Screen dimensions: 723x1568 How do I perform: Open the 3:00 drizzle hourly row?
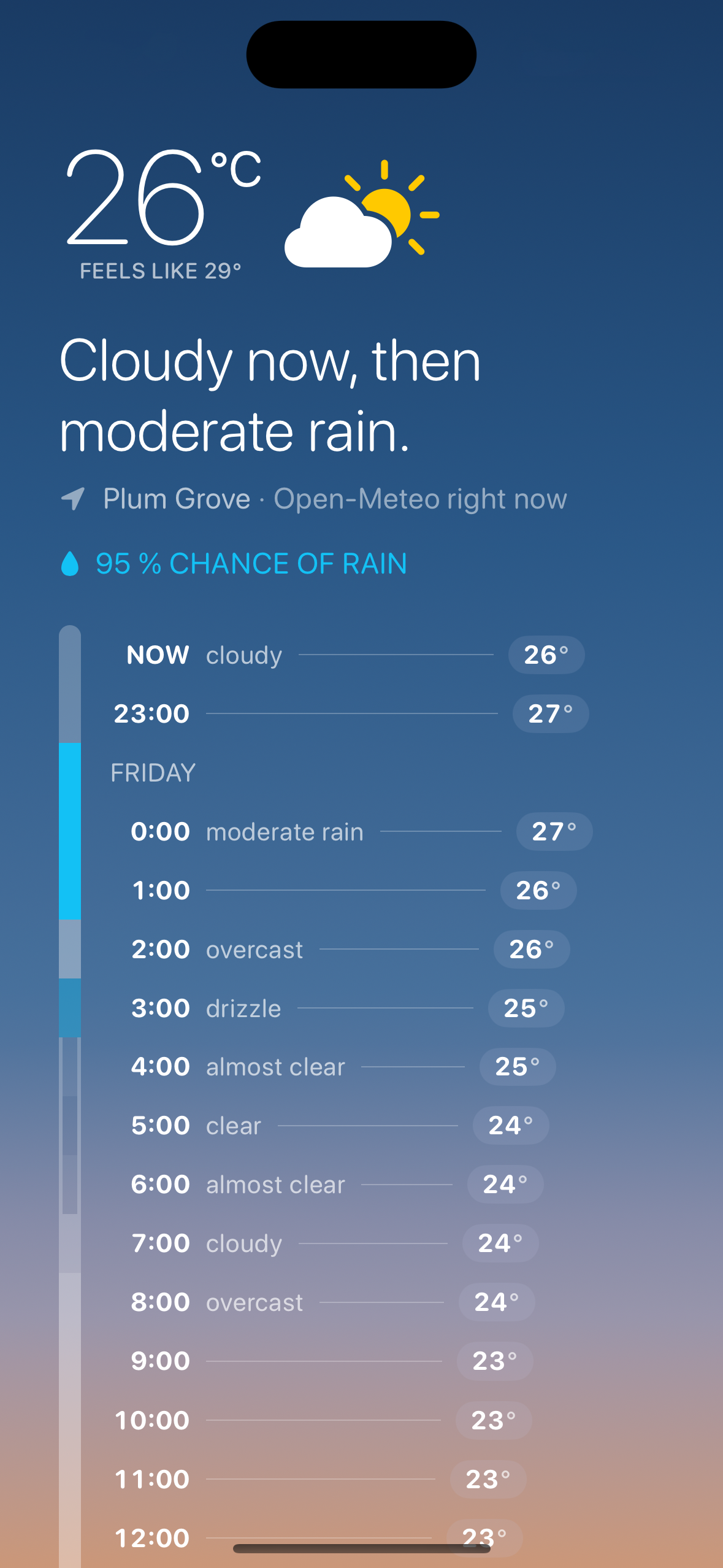click(x=346, y=1009)
